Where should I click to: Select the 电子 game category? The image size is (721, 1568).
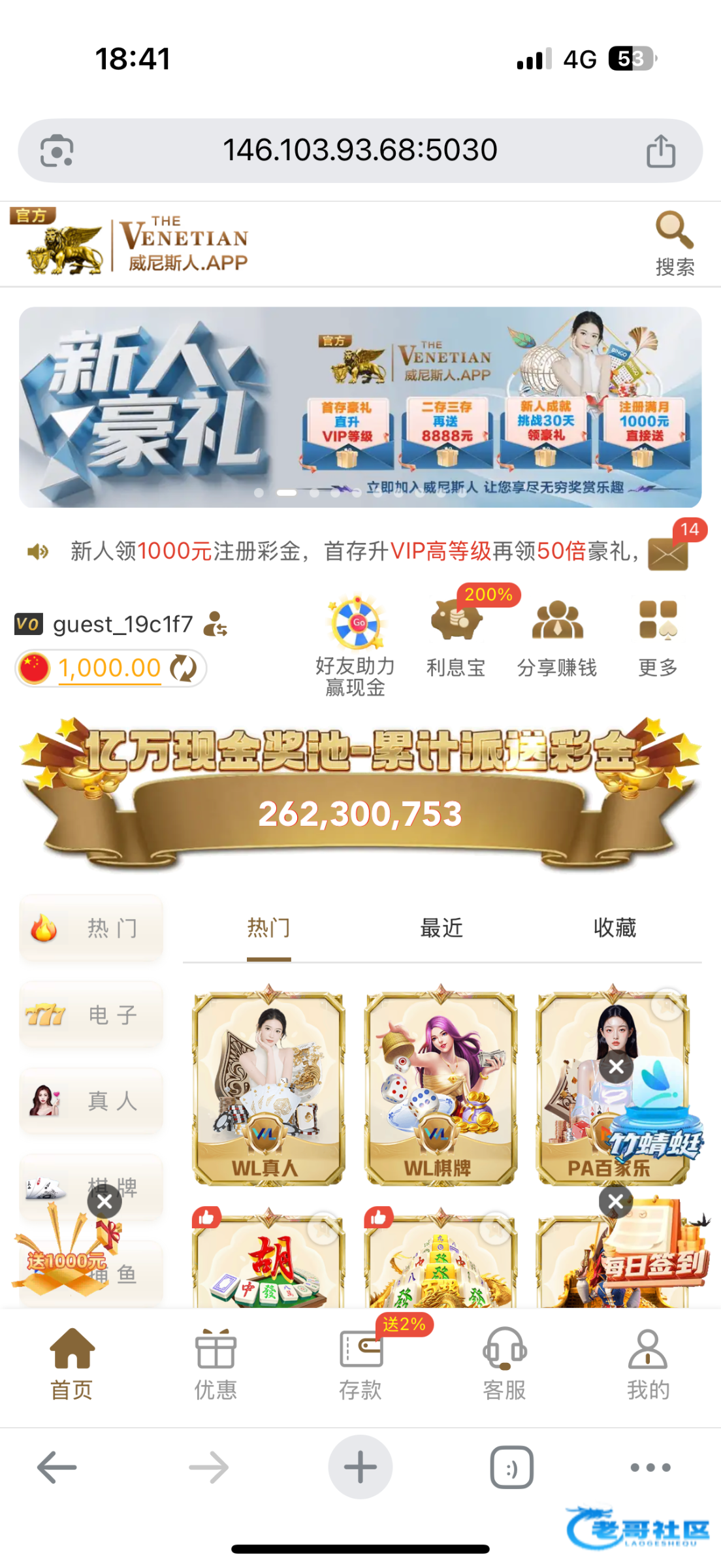91,1015
